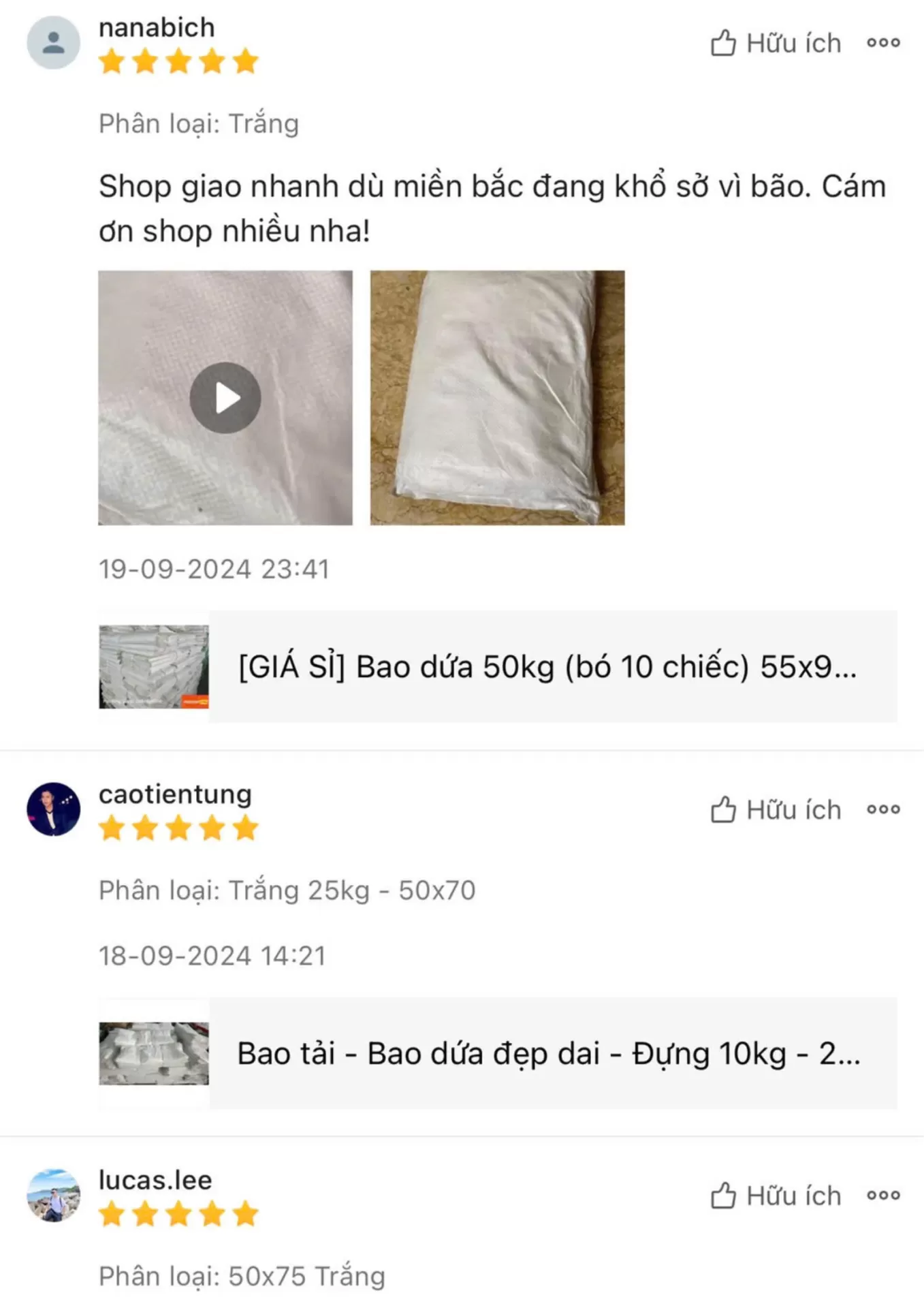The height and width of the screenshot is (1308, 924).
Task: Mark lucas.lee's review as Hữu ích
Action: (x=790, y=1195)
